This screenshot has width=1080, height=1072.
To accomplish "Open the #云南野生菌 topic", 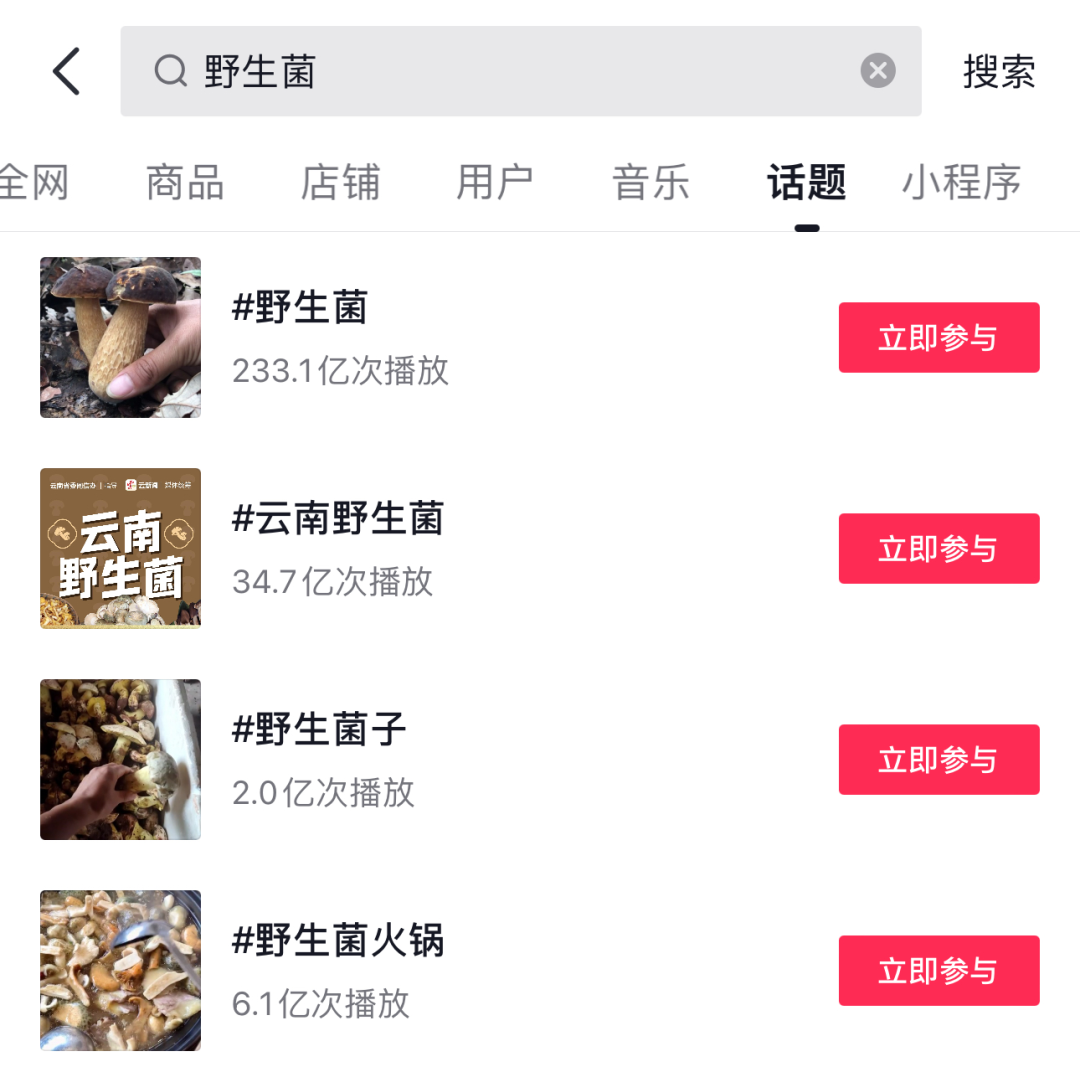I will pos(338,519).
